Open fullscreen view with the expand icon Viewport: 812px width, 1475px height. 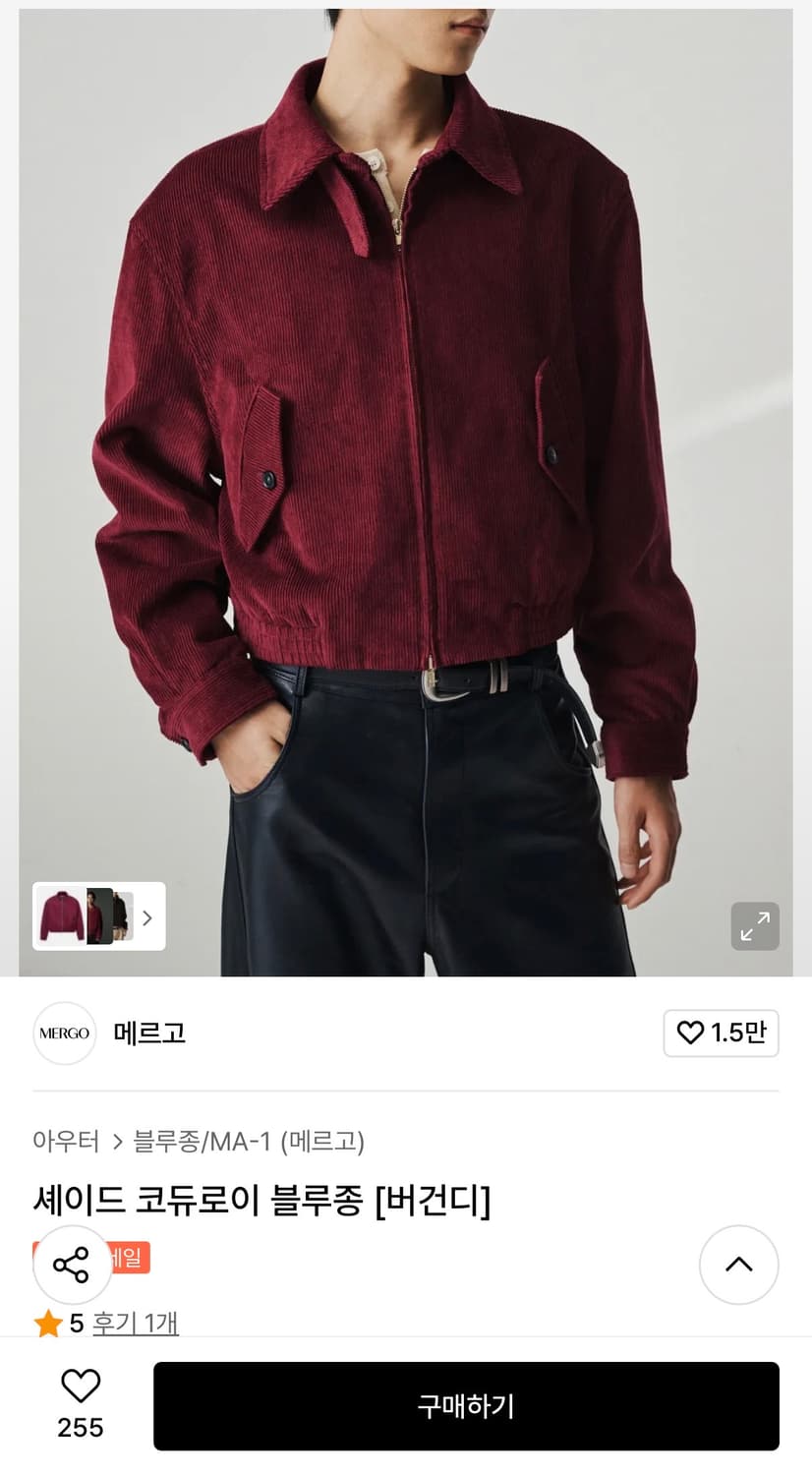click(x=754, y=926)
